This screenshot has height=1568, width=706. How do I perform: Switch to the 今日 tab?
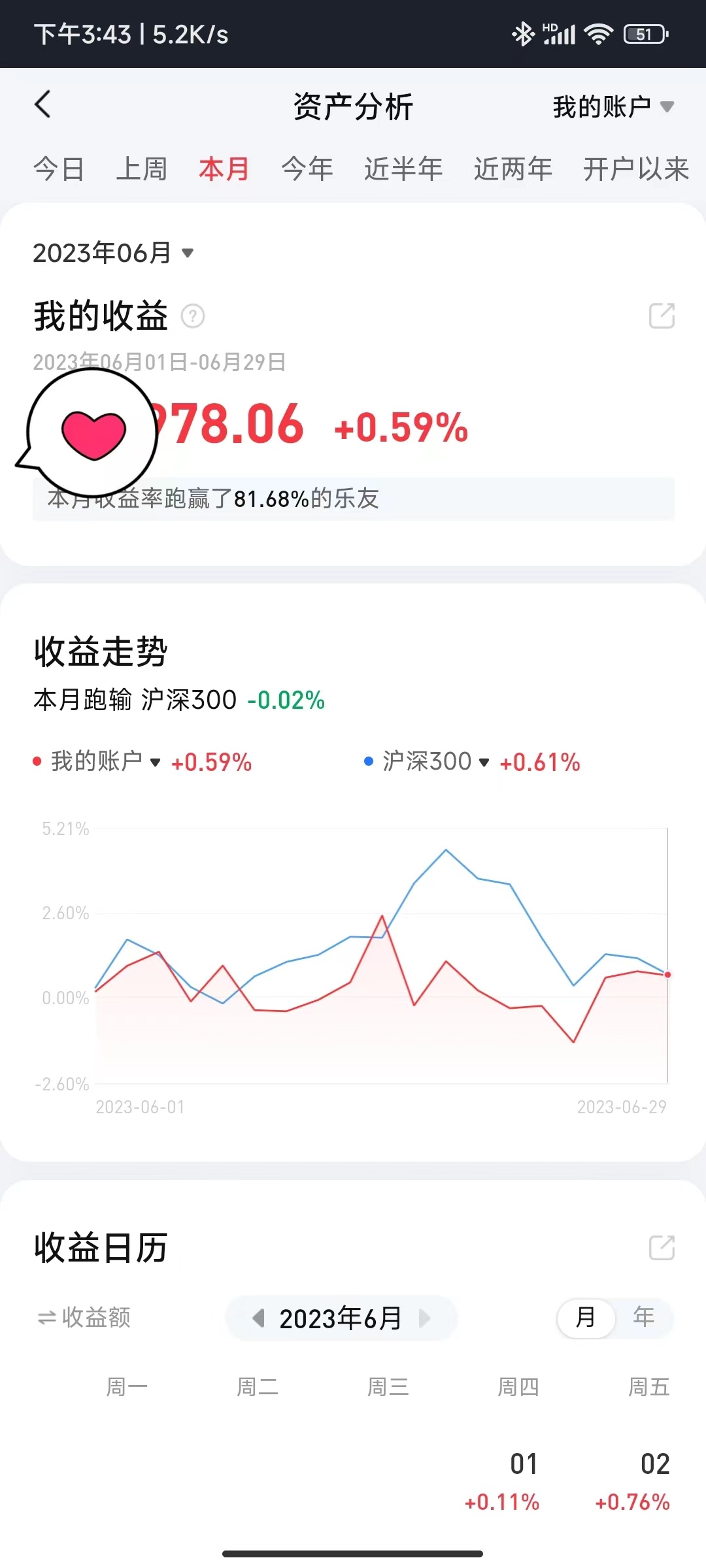(59, 169)
